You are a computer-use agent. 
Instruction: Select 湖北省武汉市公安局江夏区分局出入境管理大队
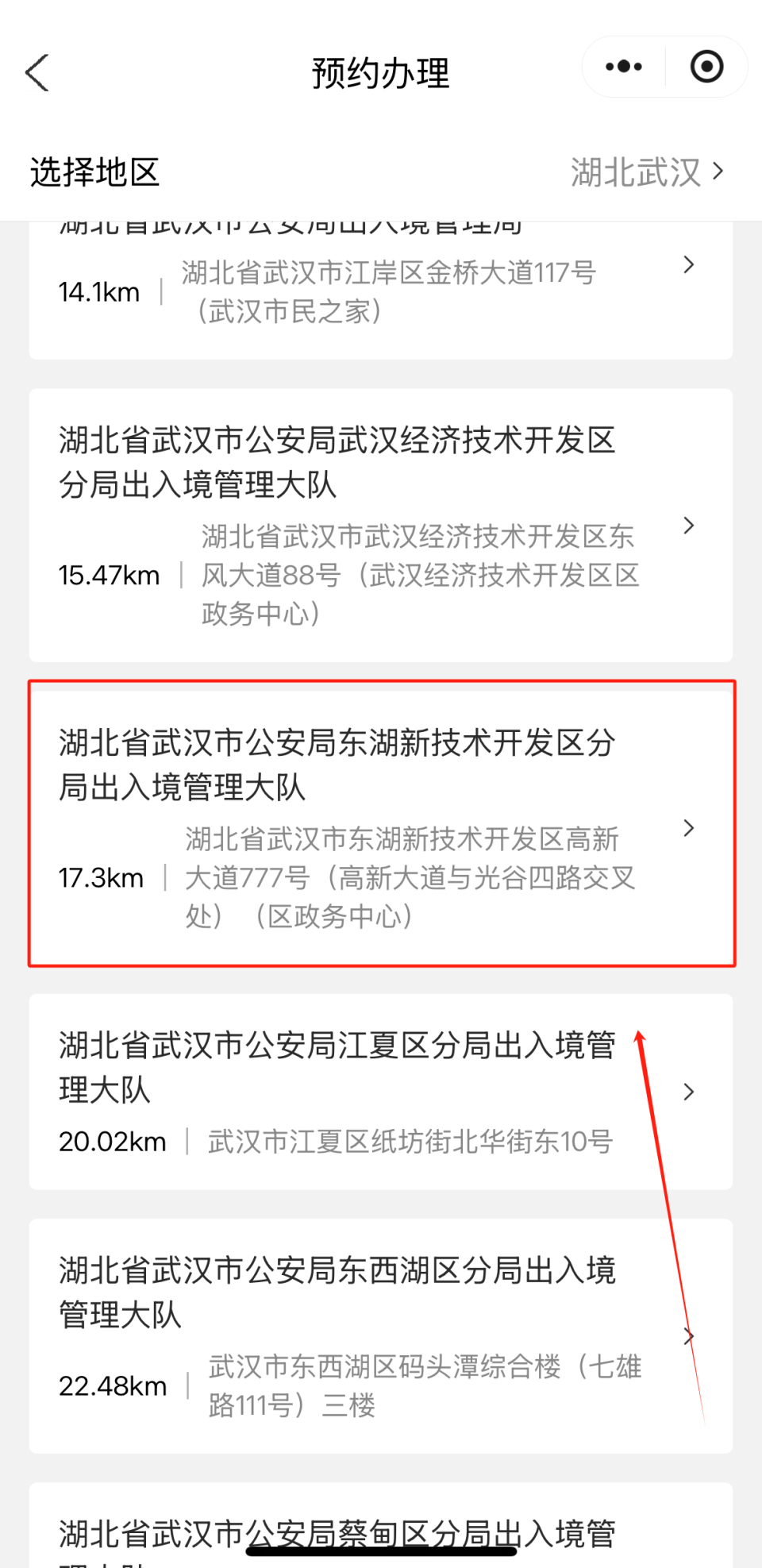pyautogui.click(x=337, y=1067)
